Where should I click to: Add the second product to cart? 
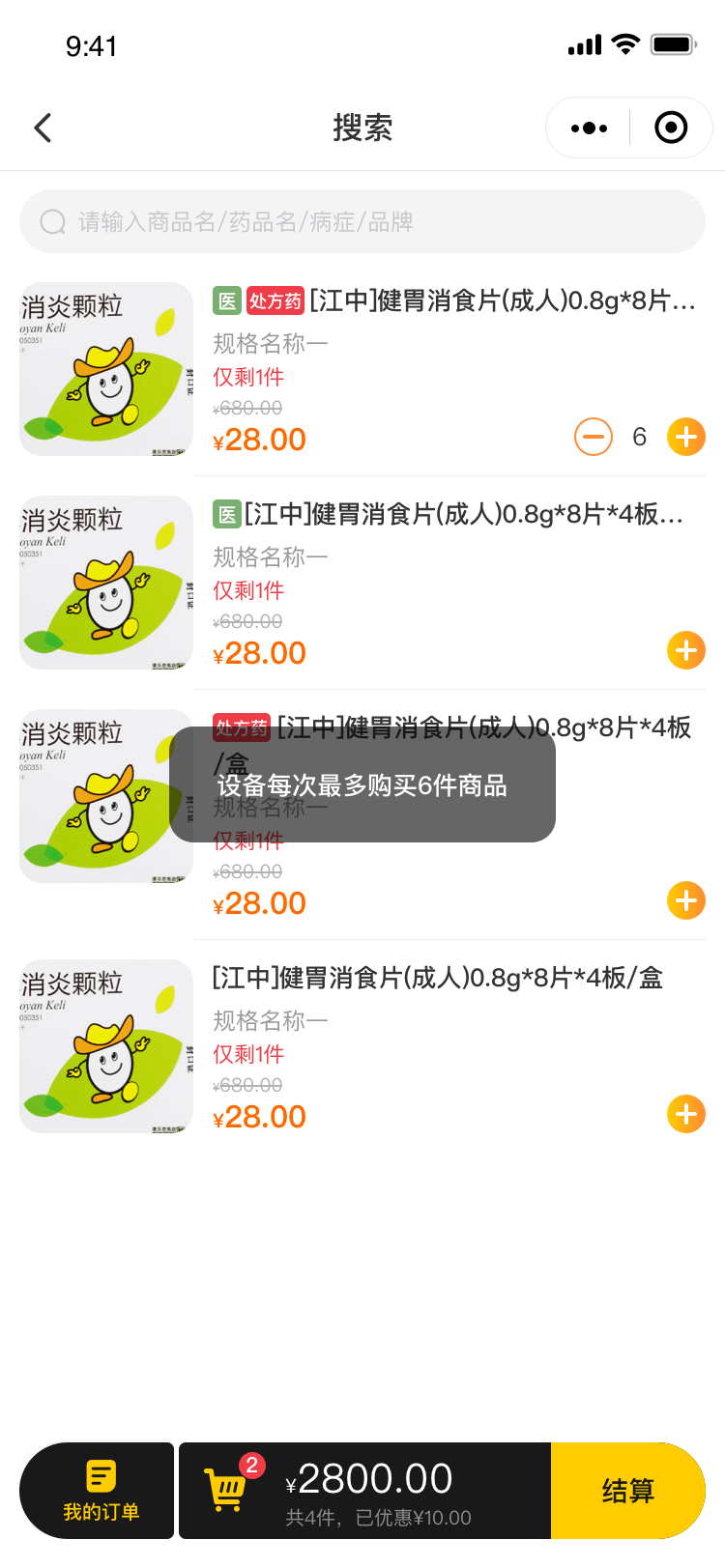point(686,650)
